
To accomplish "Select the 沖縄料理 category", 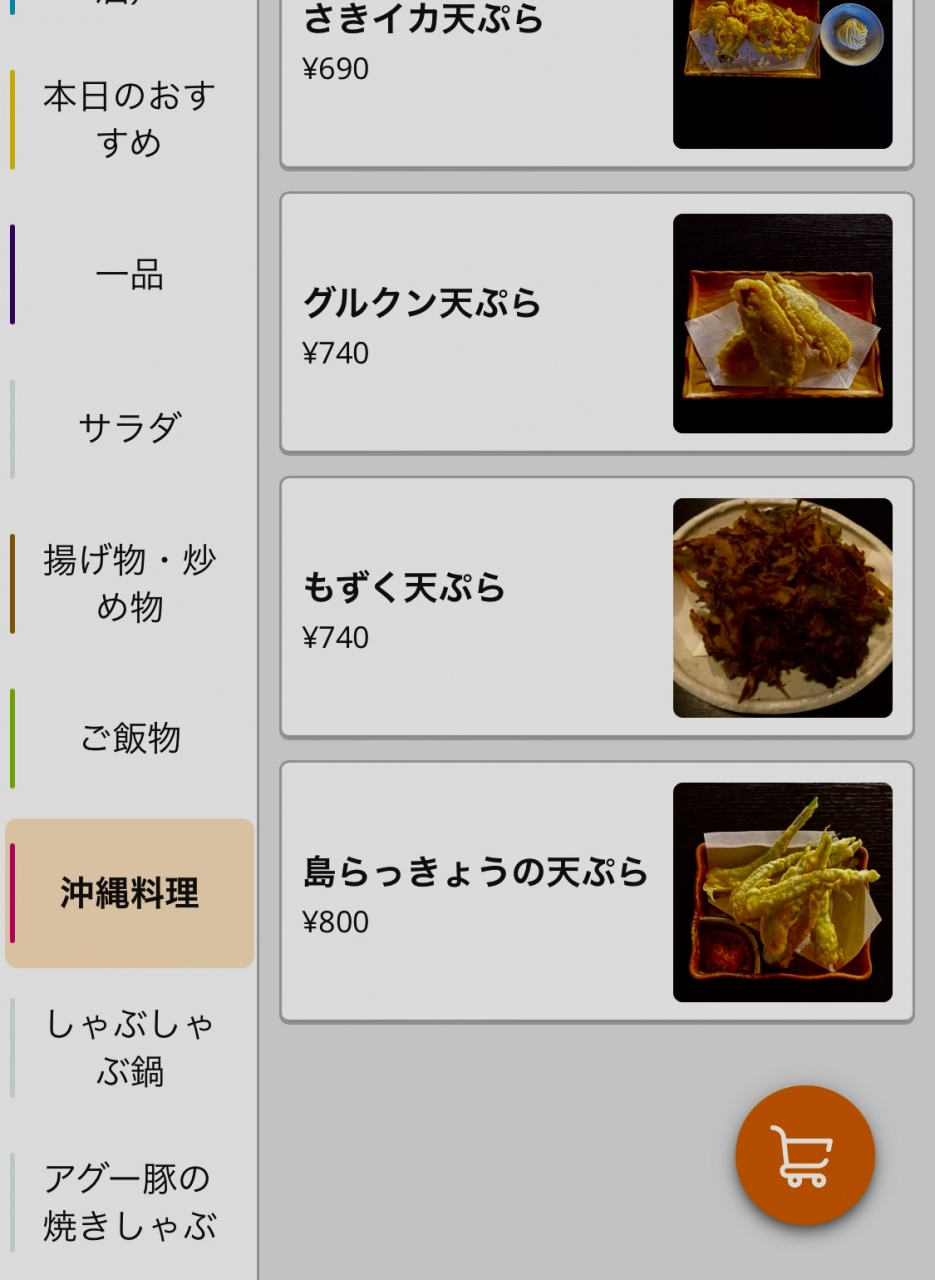I will 129,893.
